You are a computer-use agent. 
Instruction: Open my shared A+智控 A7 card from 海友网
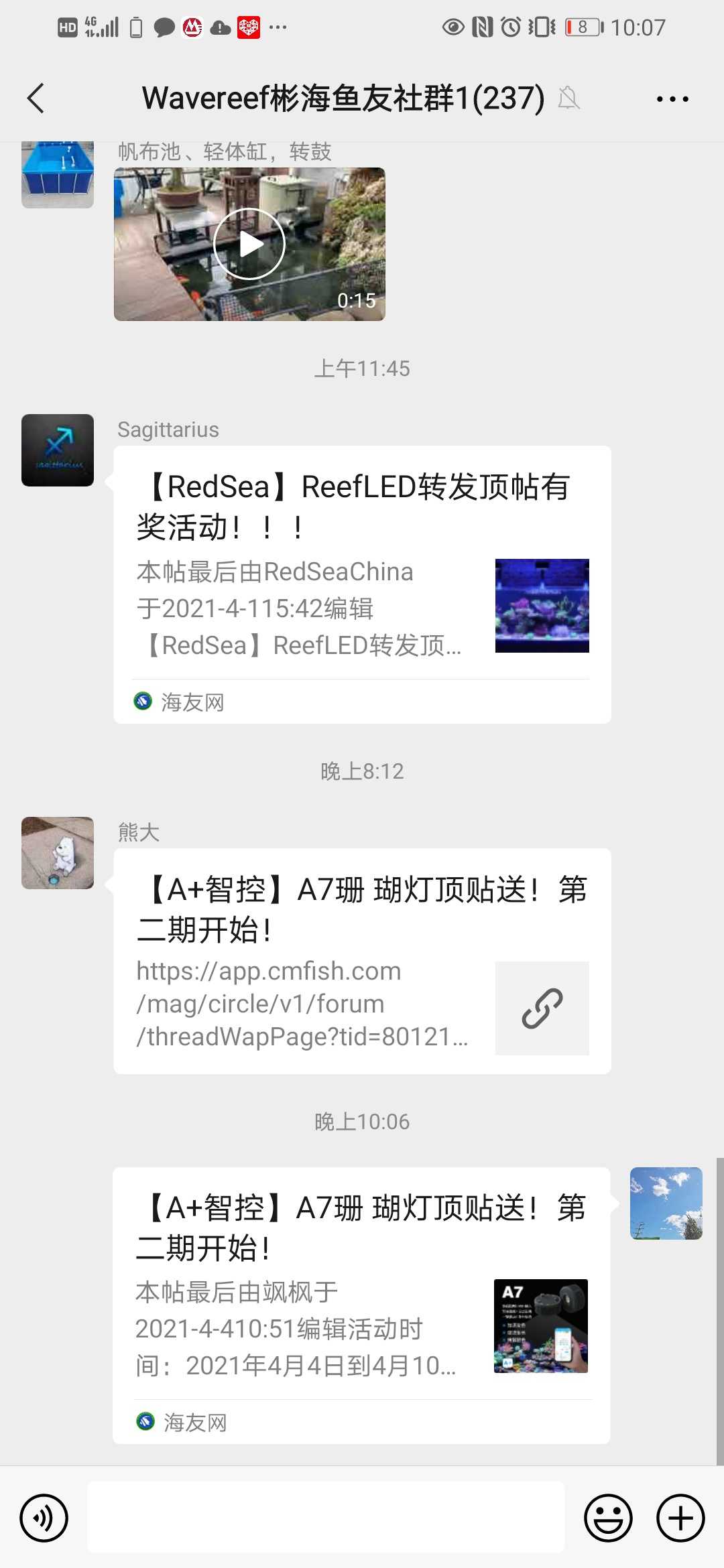pyautogui.click(x=361, y=1305)
